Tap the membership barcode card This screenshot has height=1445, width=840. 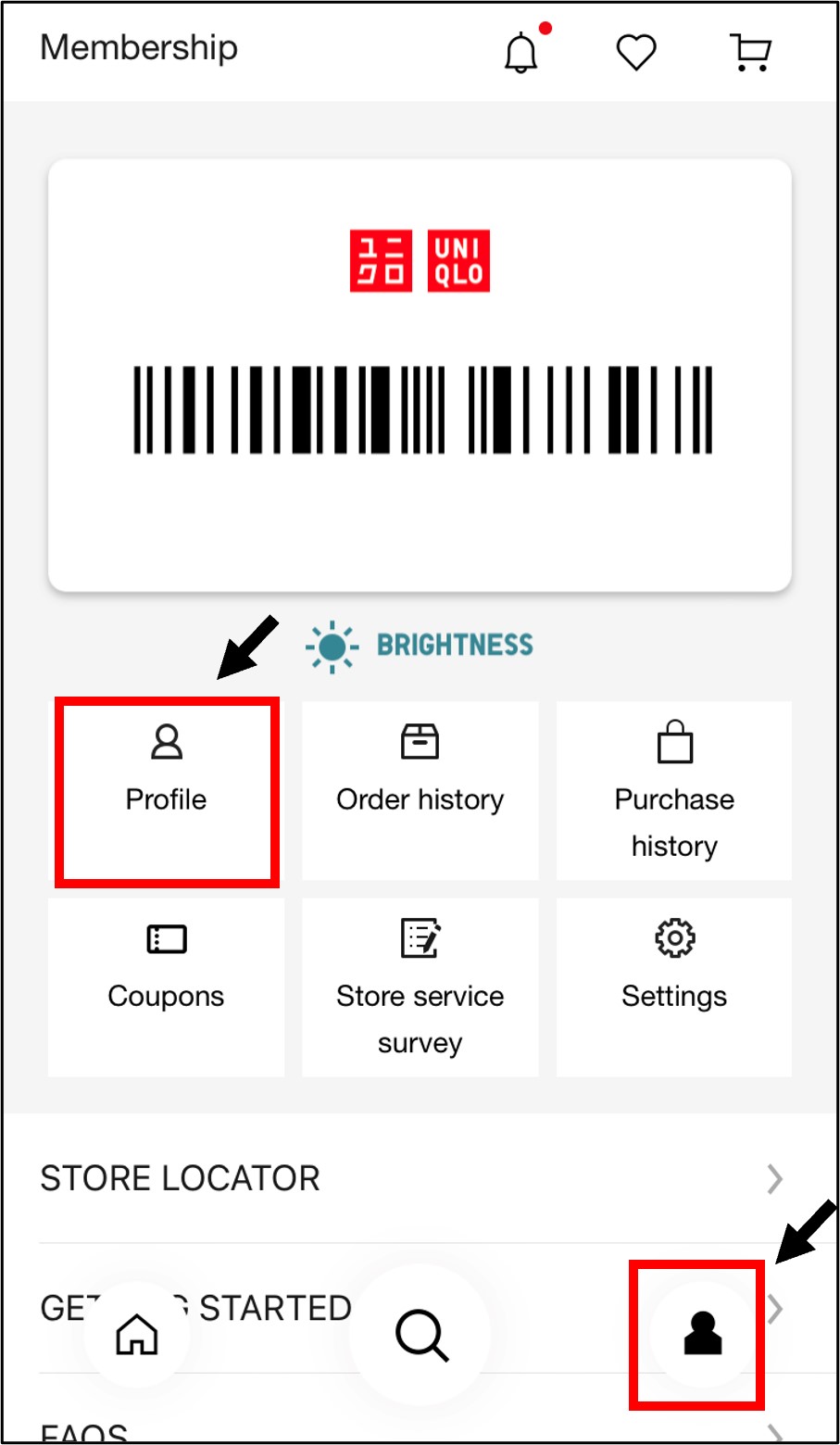[420, 375]
